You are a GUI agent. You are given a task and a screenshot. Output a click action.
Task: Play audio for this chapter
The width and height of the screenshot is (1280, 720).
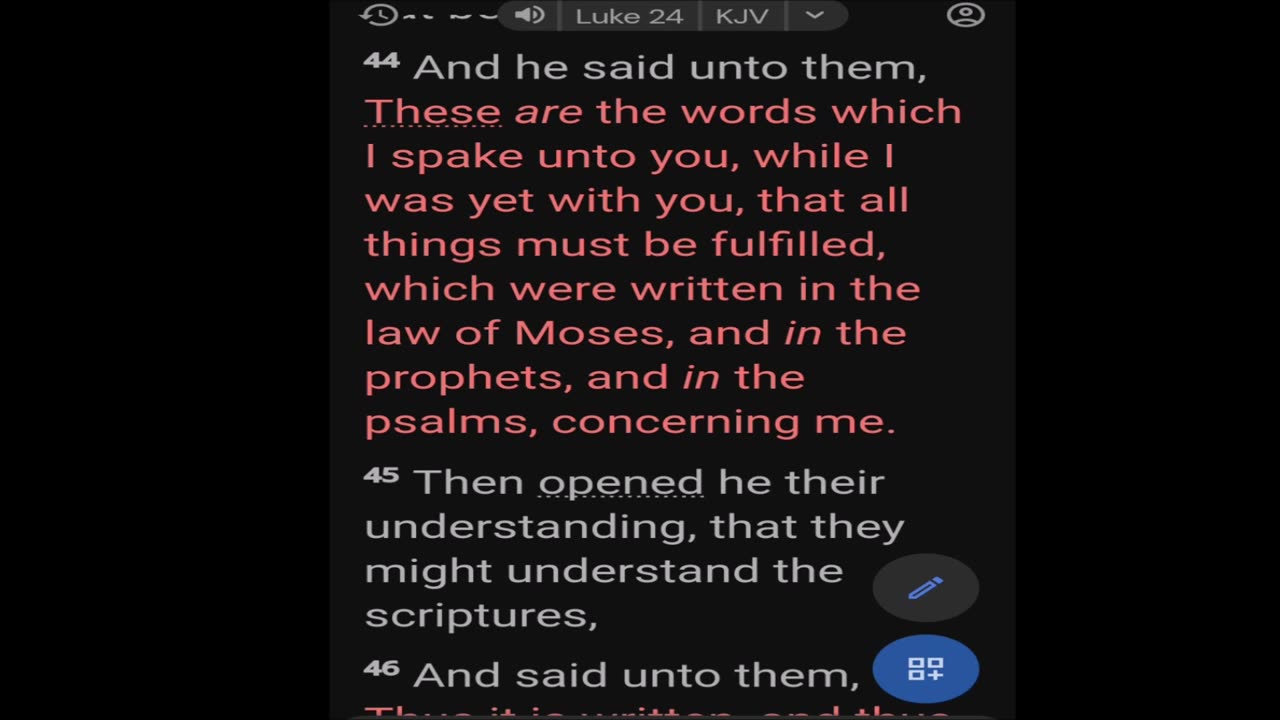pos(530,15)
